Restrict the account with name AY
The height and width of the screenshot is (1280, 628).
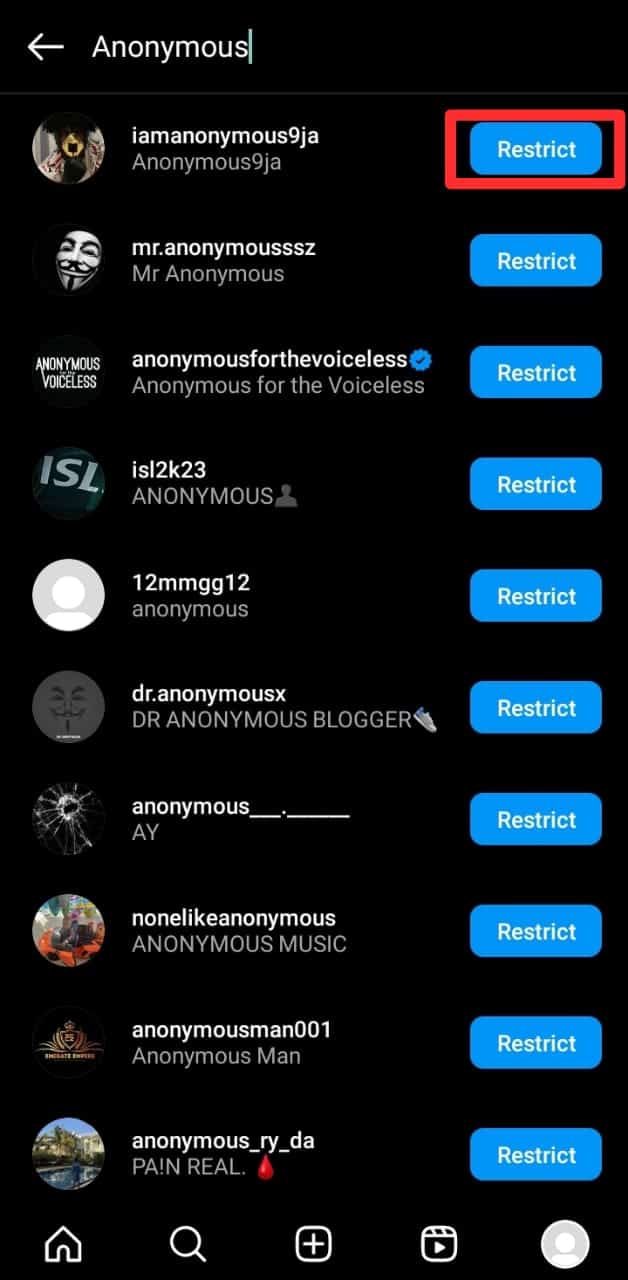536,820
